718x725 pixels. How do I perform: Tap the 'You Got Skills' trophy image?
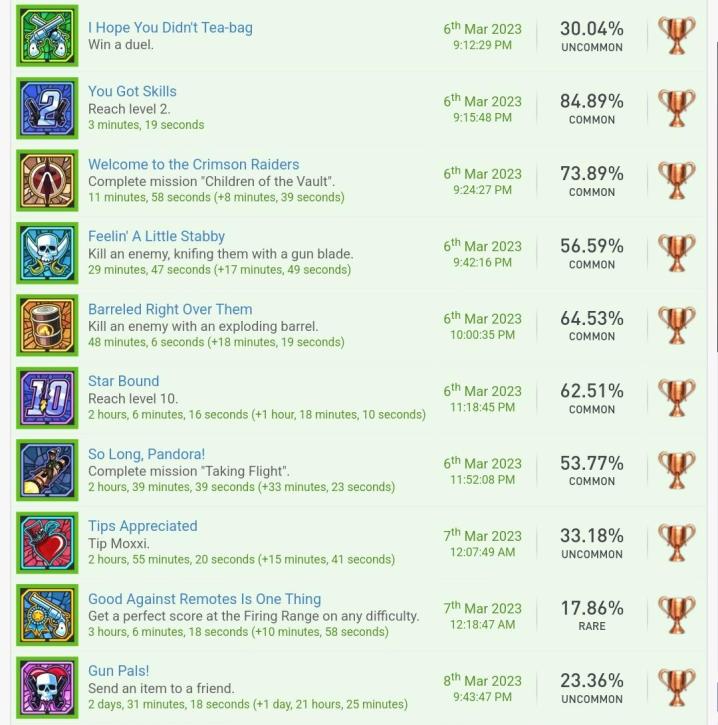pyautogui.click(x=47, y=108)
